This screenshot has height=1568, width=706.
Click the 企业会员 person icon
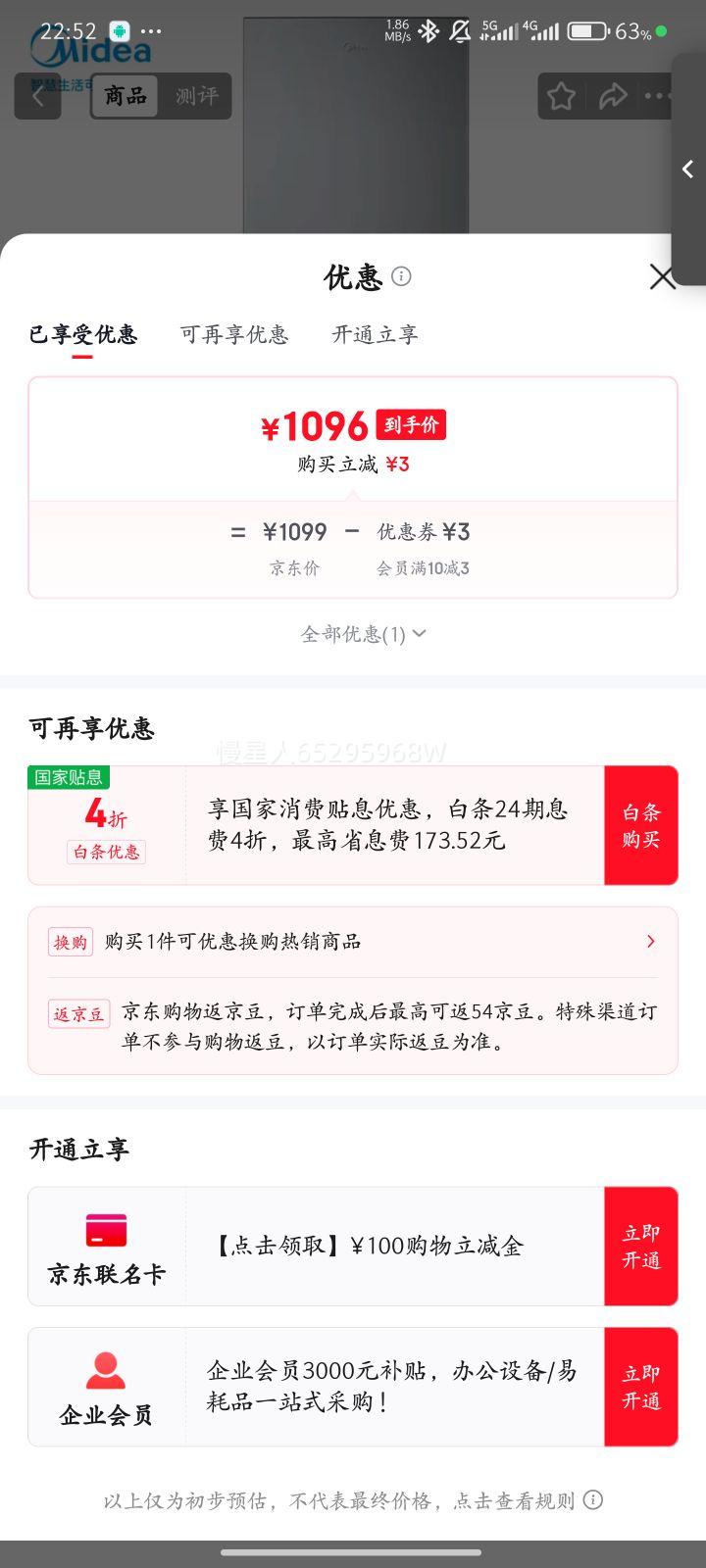coord(108,1368)
